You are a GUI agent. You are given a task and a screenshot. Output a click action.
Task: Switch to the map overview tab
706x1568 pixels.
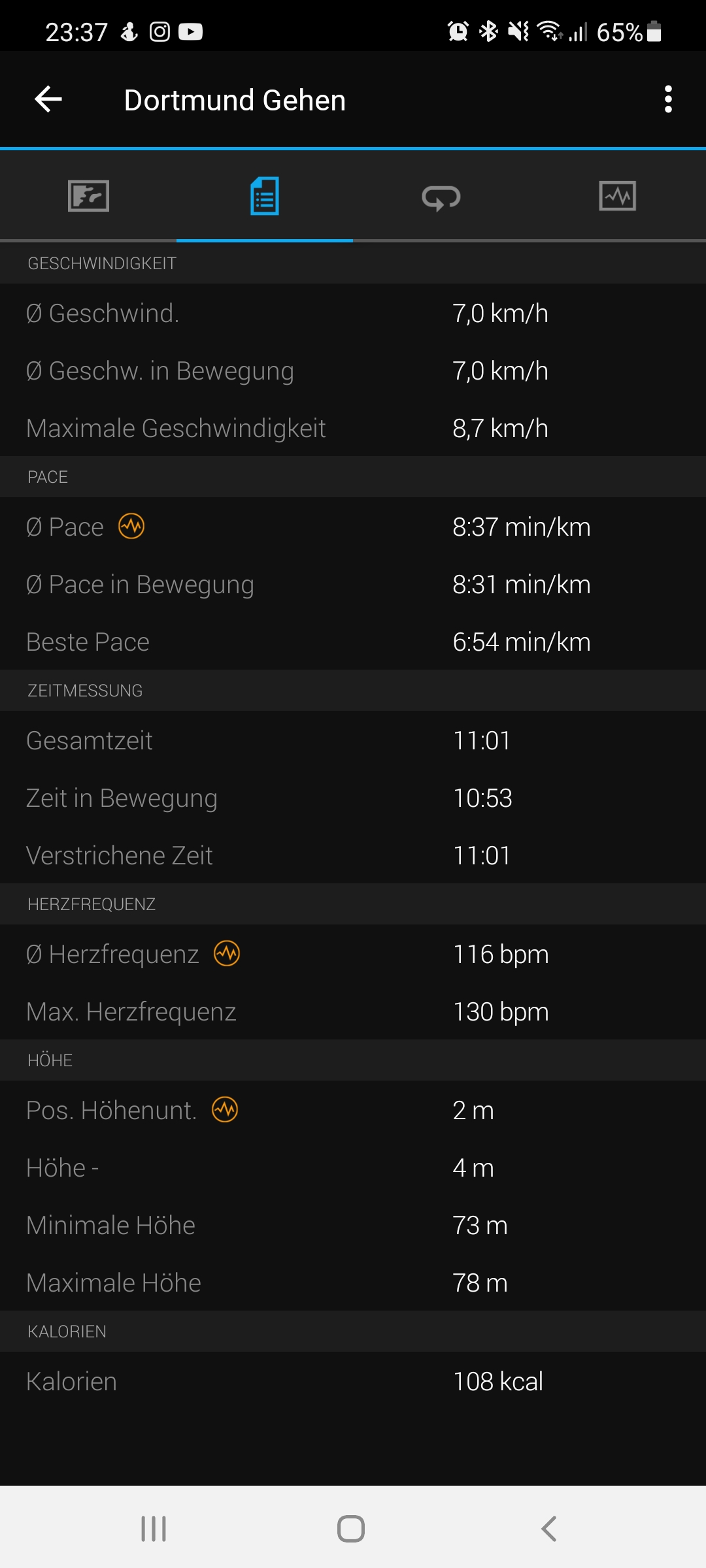tap(88, 196)
